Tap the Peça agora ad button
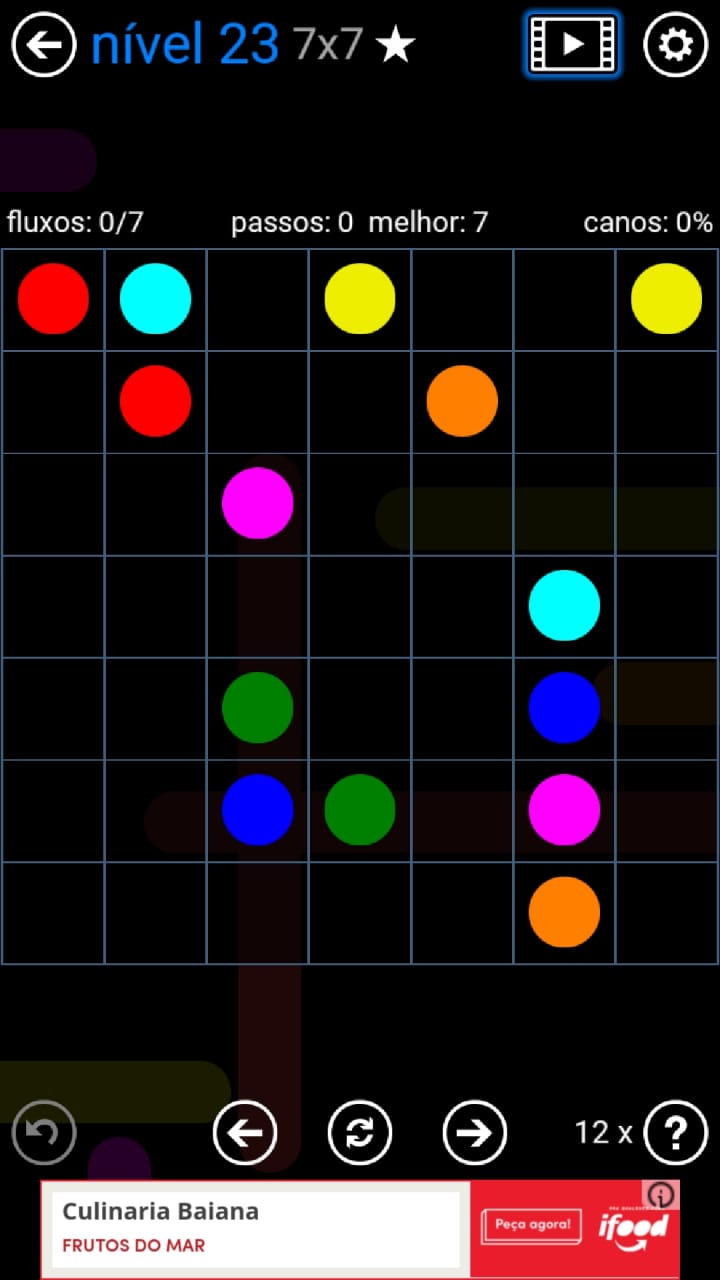 tap(532, 1224)
